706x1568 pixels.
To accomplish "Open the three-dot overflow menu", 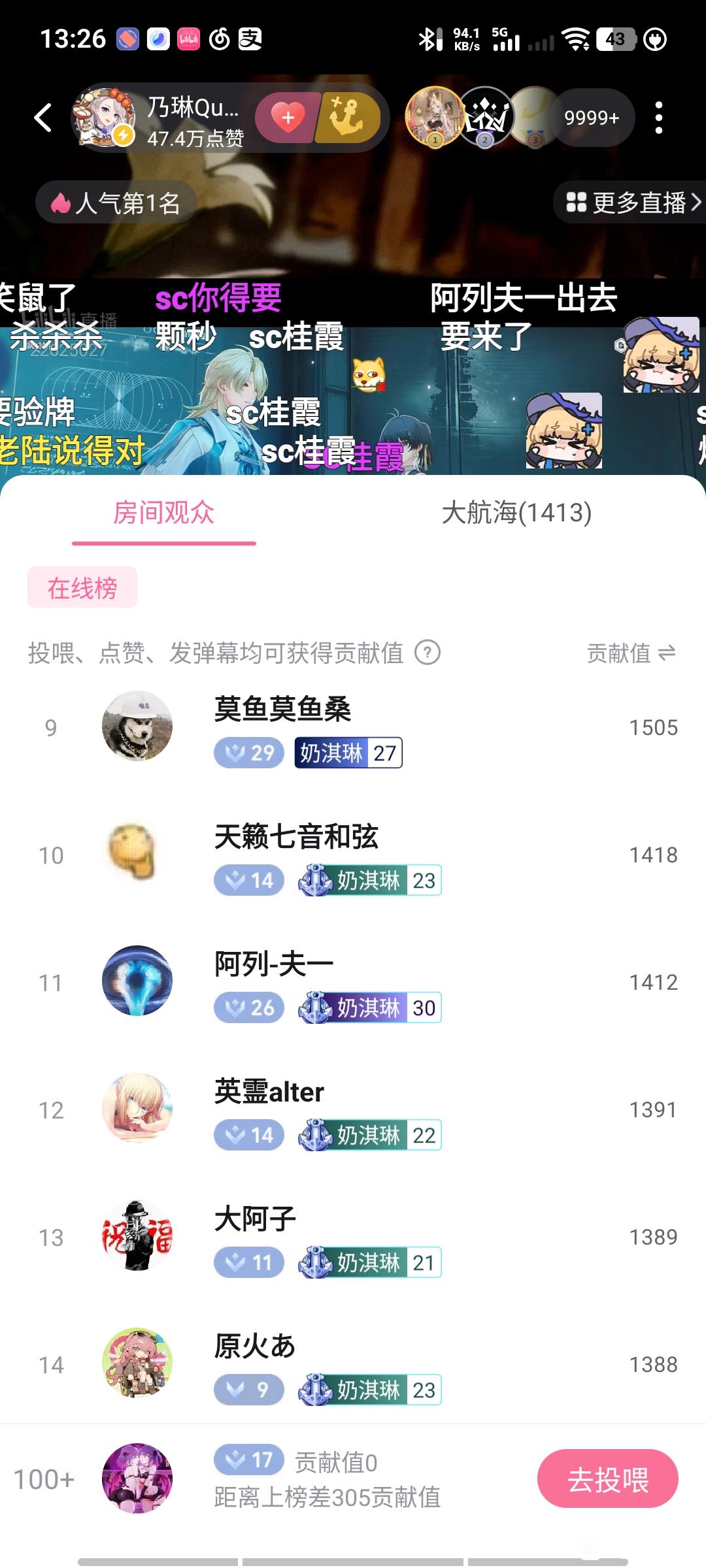I will pos(659,118).
